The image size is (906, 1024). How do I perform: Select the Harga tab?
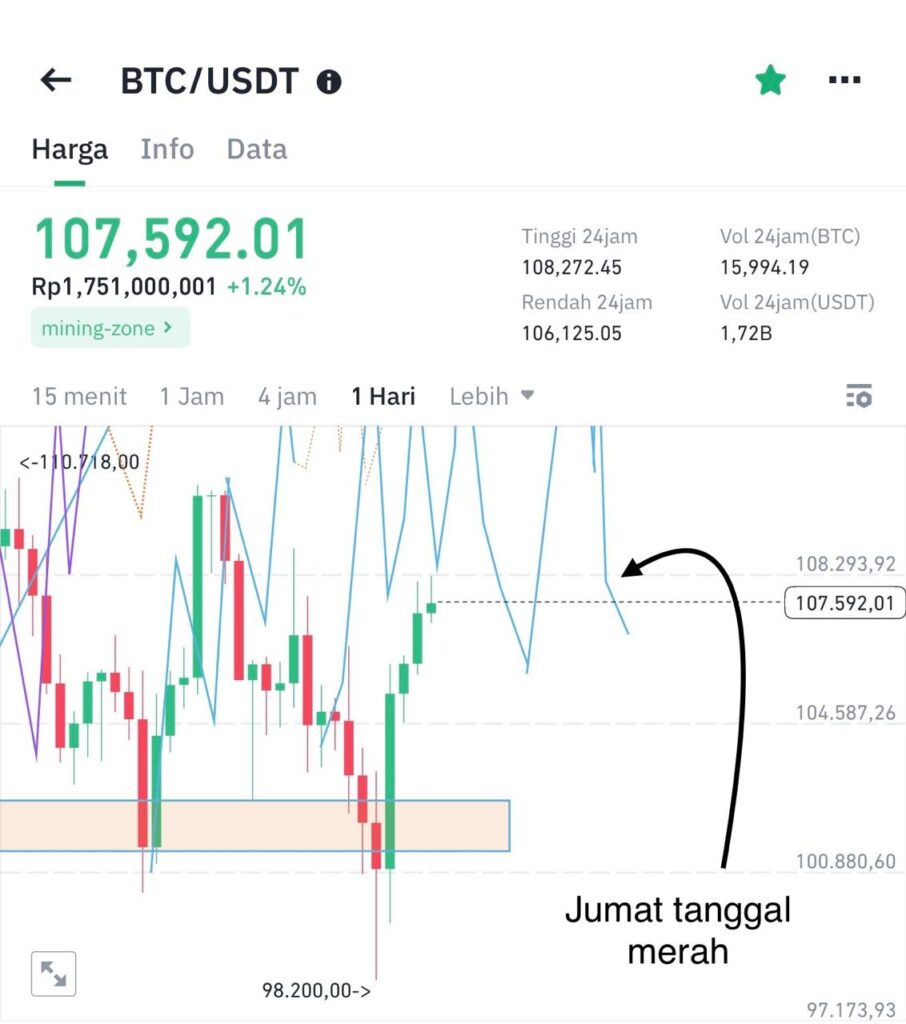click(69, 149)
